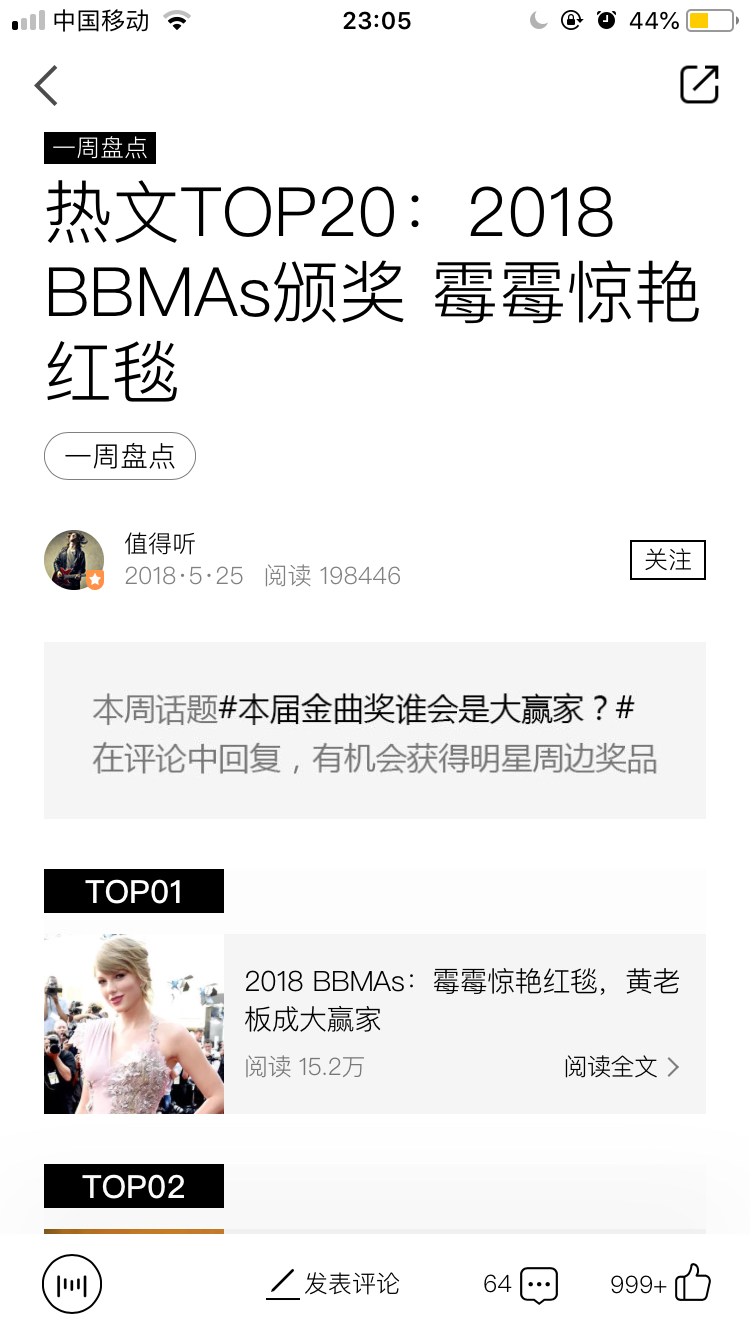Like this article with thumbs-up
The height and width of the screenshot is (1334, 750).
[661, 1283]
